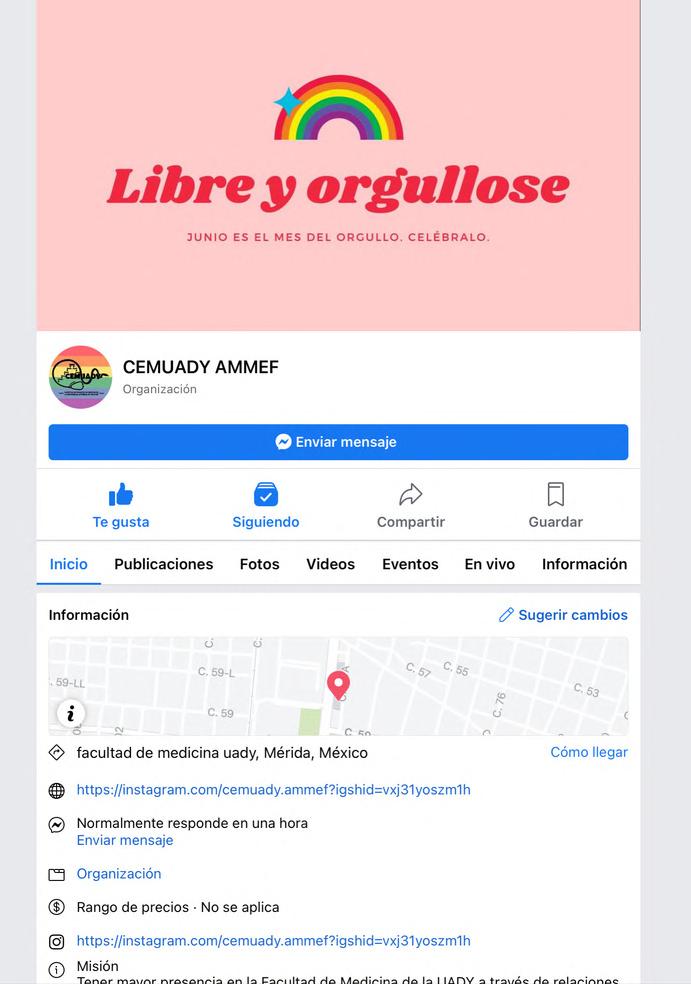Image resolution: width=691 pixels, height=984 pixels.
Task: Switch to the Publicaciones tab
Action: 164,564
